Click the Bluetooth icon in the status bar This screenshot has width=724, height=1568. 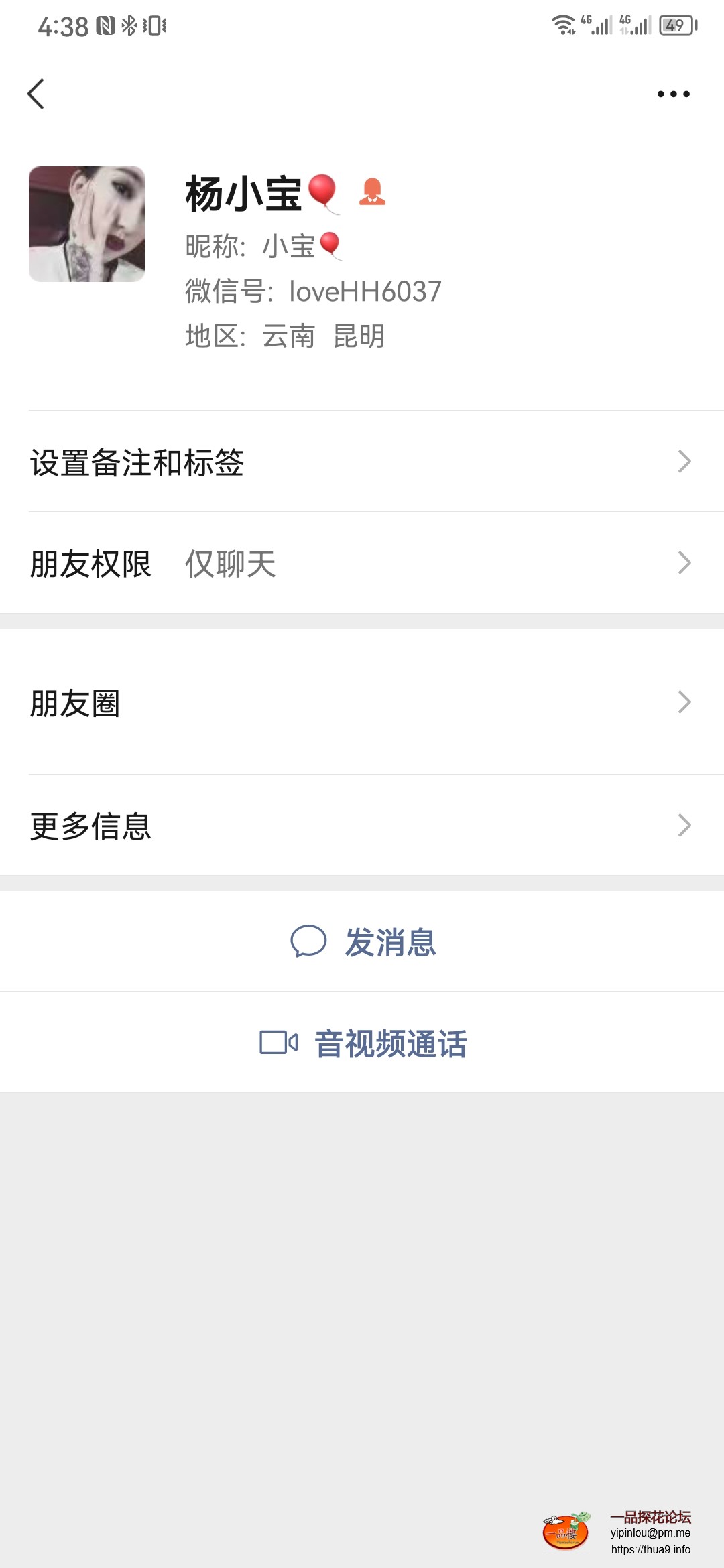pyautogui.click(x=127, y=25)
